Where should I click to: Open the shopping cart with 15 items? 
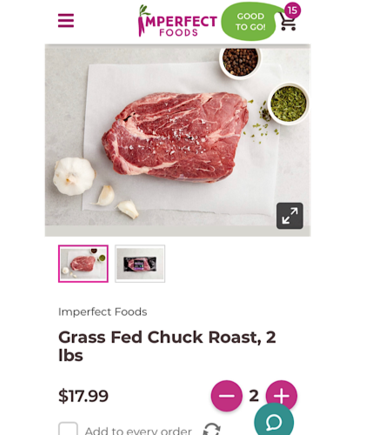(289, 17)
